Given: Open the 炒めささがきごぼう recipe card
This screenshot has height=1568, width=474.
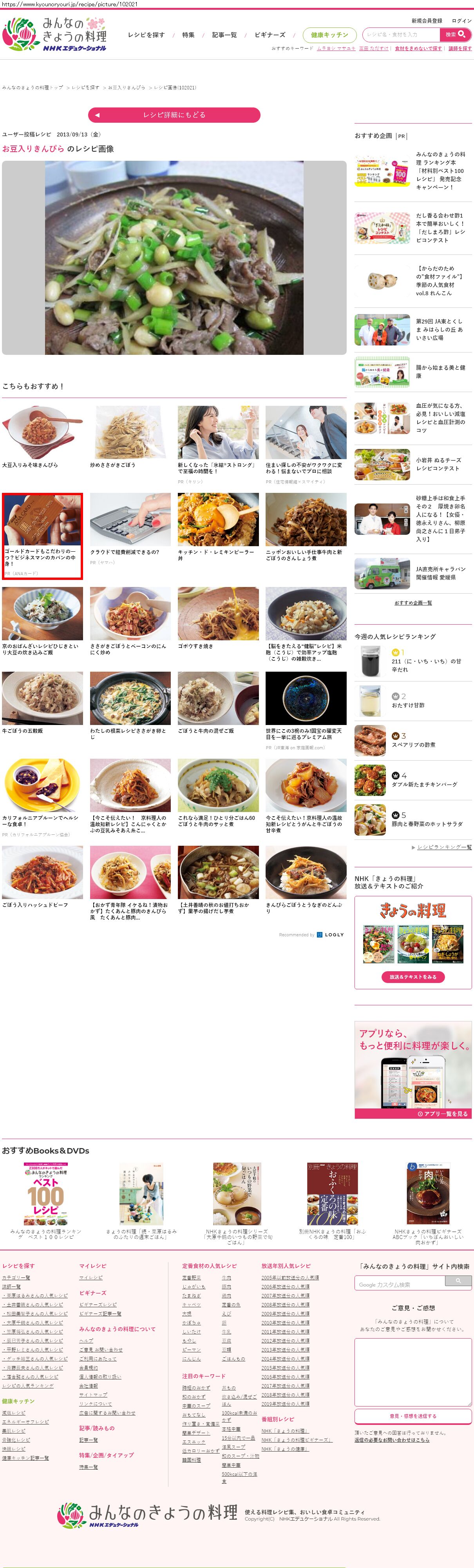Looking at the screenshot, I should point(130,437).
